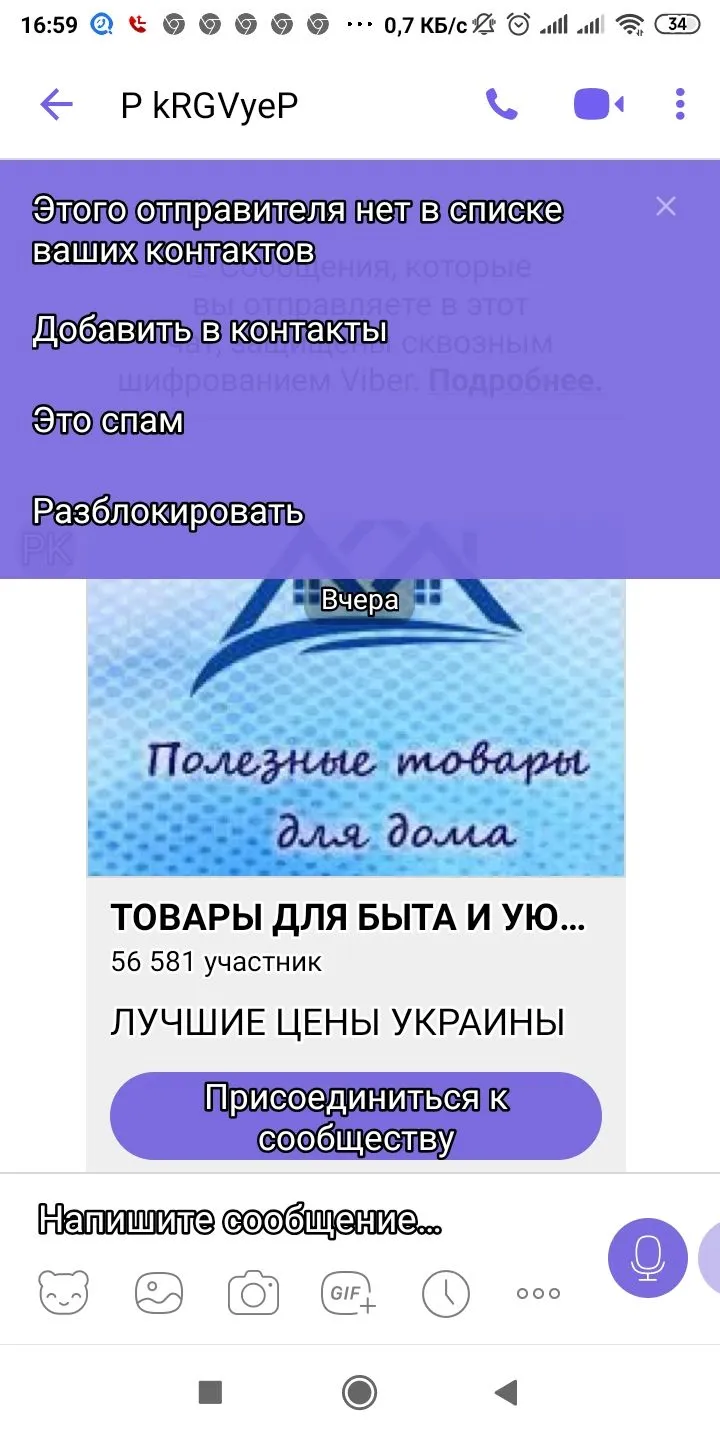
Task: Go to the system home screen
Action: click(x=359, y=1392)
